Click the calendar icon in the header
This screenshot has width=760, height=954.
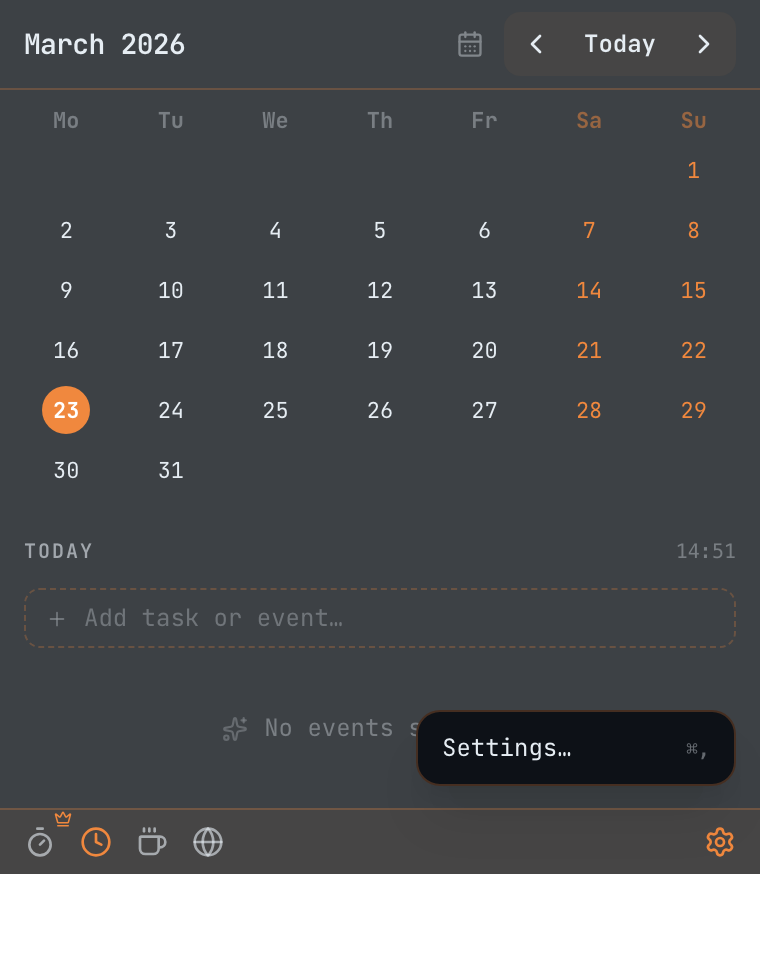pyautogui.click(x=470, y=44)
